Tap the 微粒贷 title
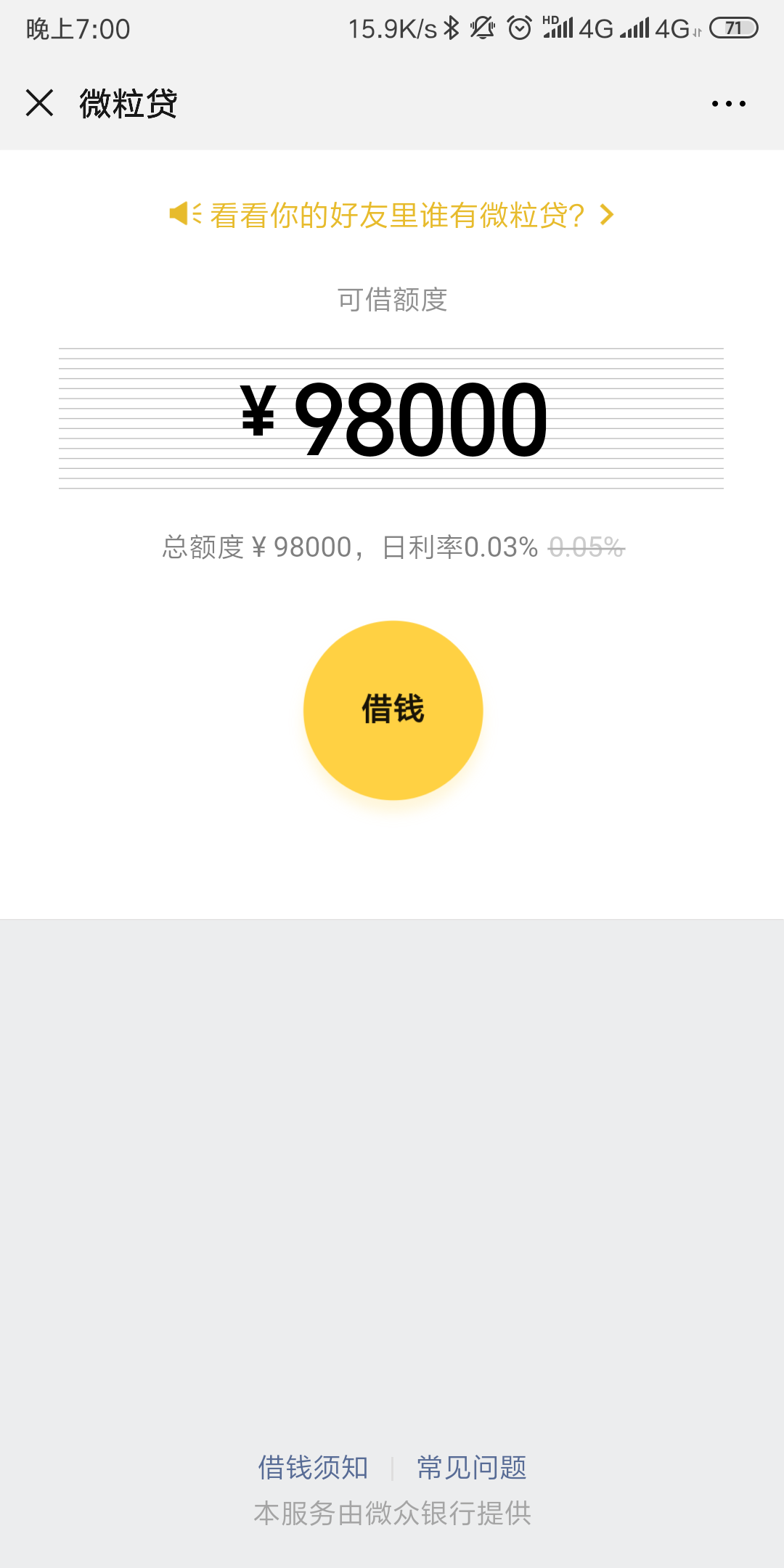 click(127, 103)
